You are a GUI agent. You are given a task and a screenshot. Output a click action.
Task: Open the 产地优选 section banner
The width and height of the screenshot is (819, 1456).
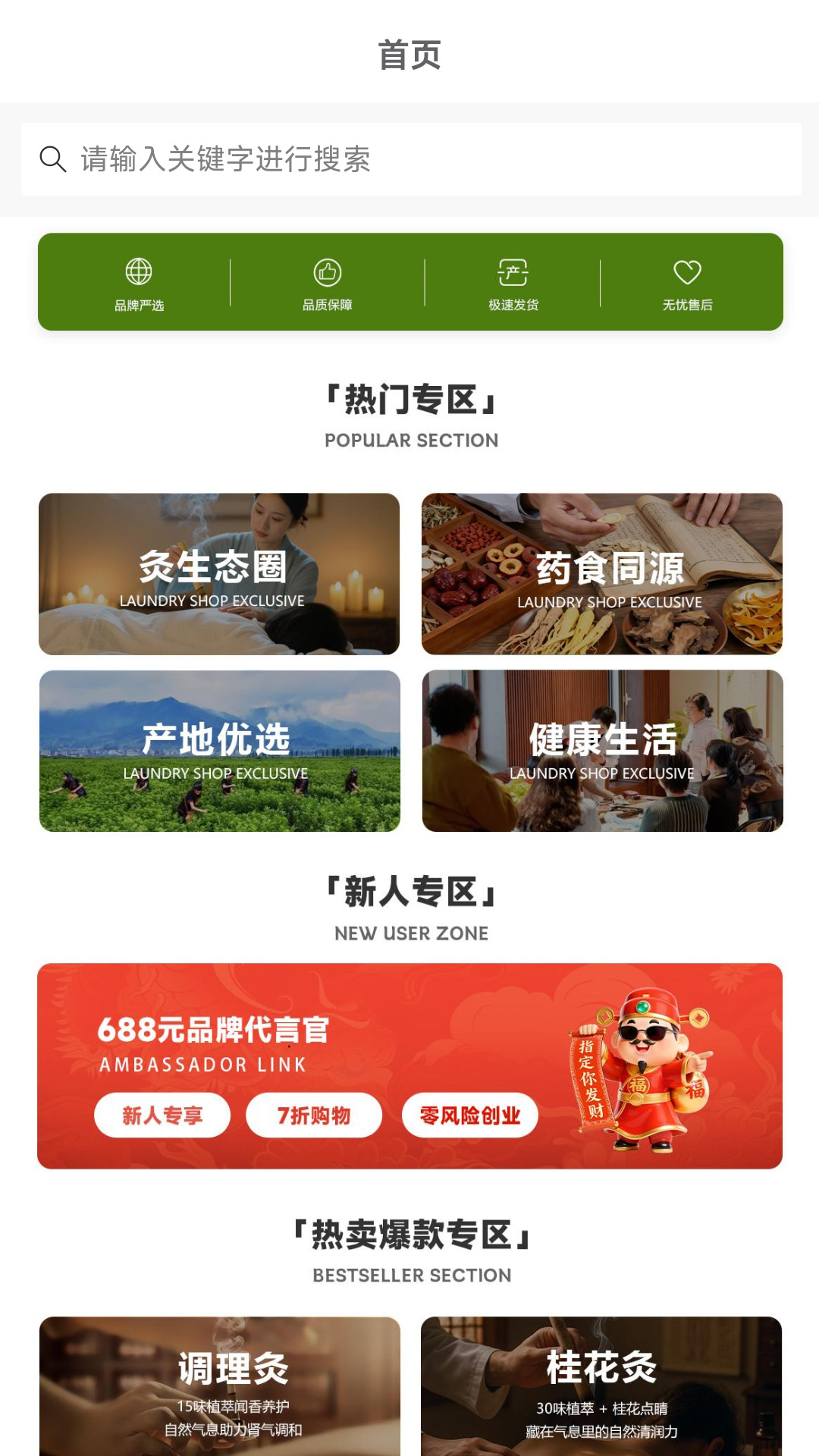click(218, 751)
